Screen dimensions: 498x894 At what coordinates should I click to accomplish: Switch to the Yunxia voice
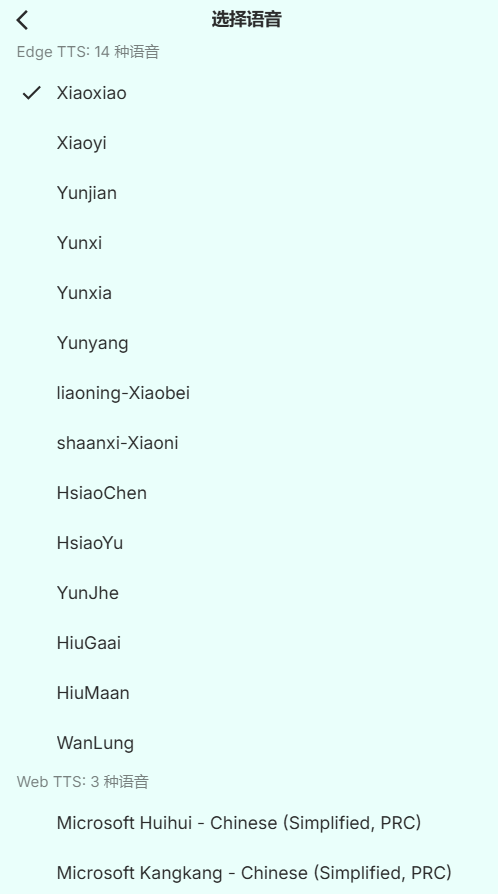pos(249,293)
